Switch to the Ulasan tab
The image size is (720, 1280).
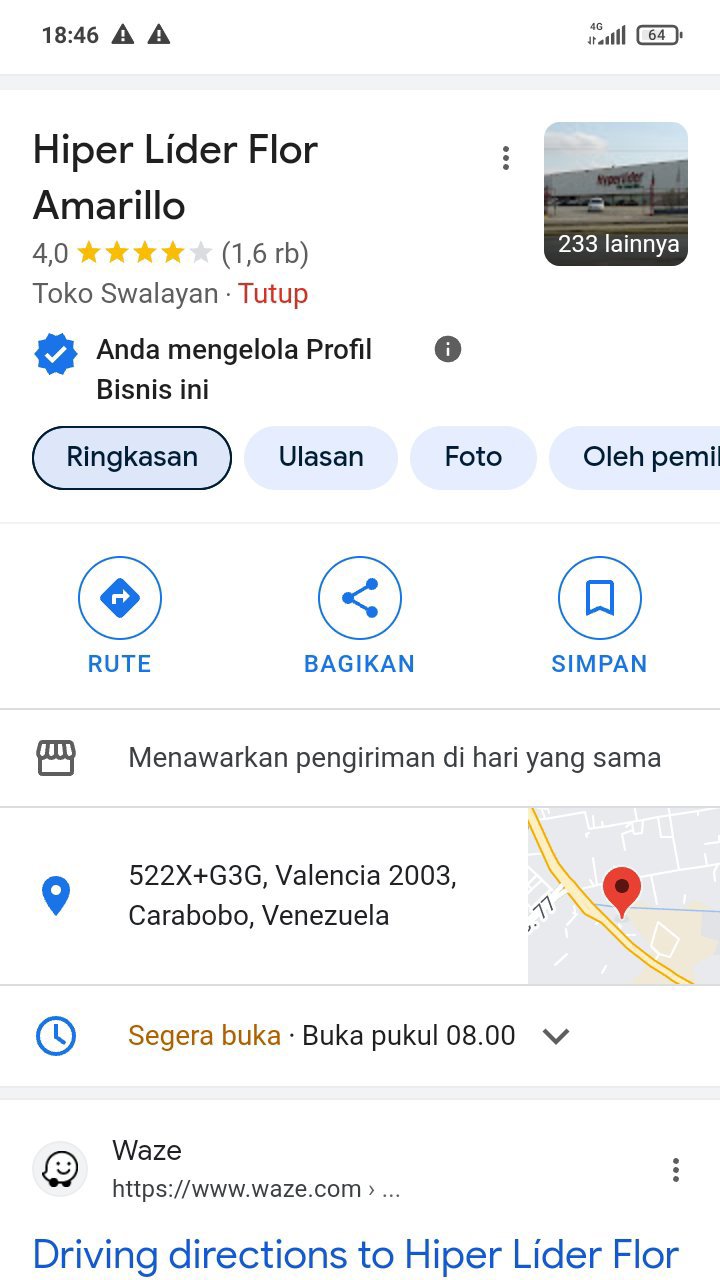tap(321, 458)
